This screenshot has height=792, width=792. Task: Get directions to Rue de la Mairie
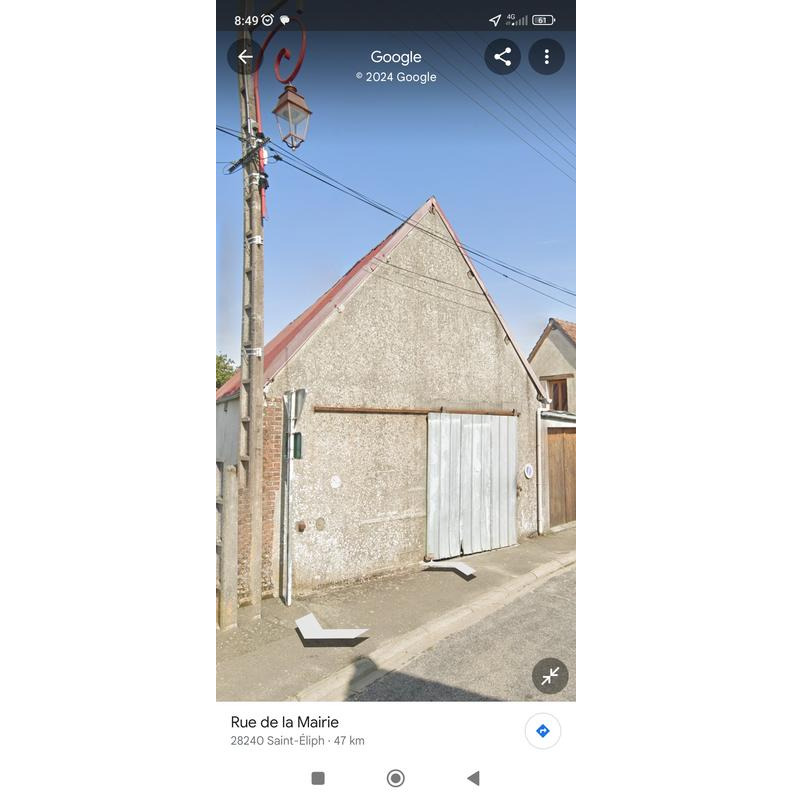542,731
